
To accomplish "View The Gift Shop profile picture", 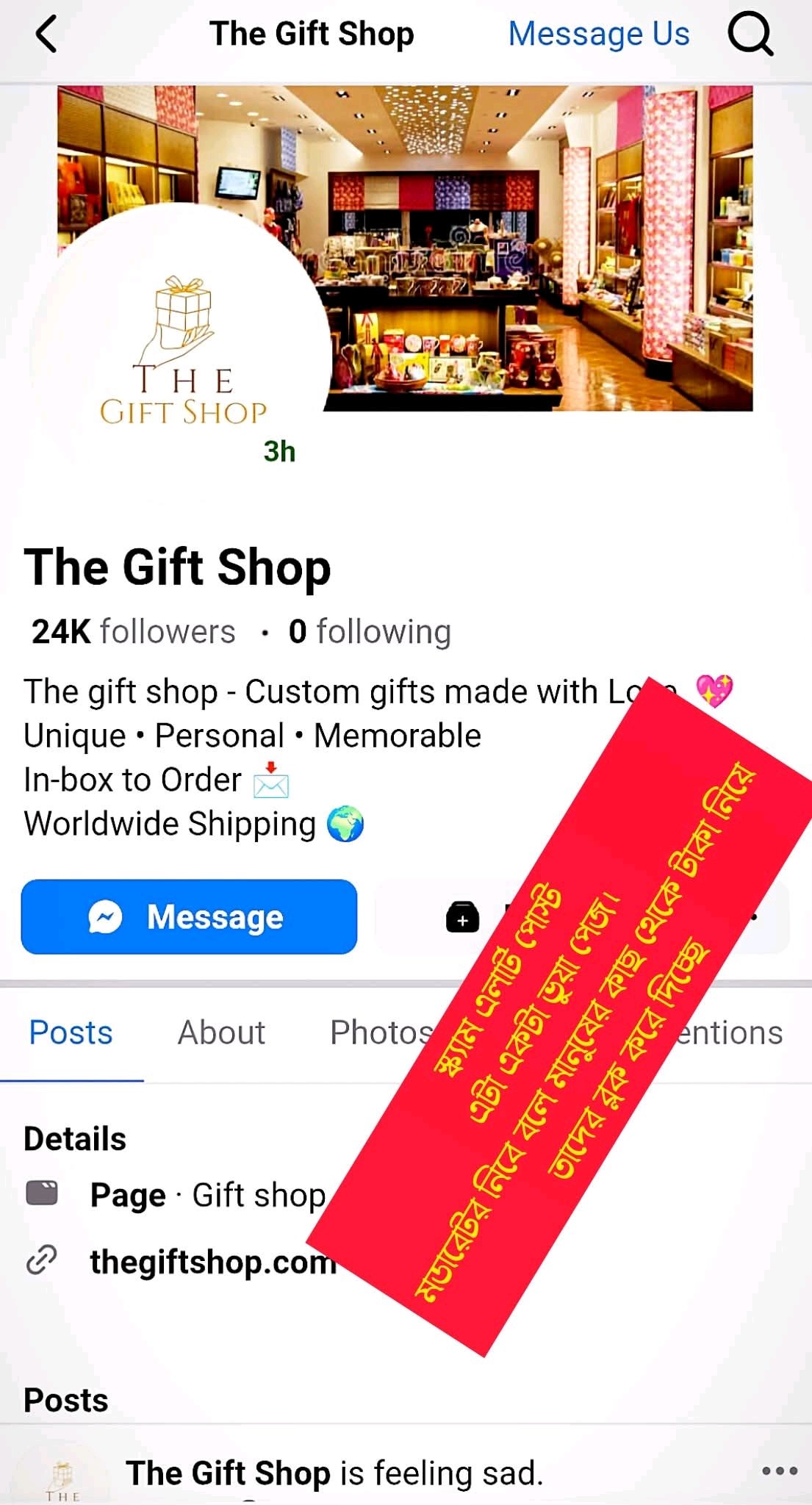I will (182, 353).
